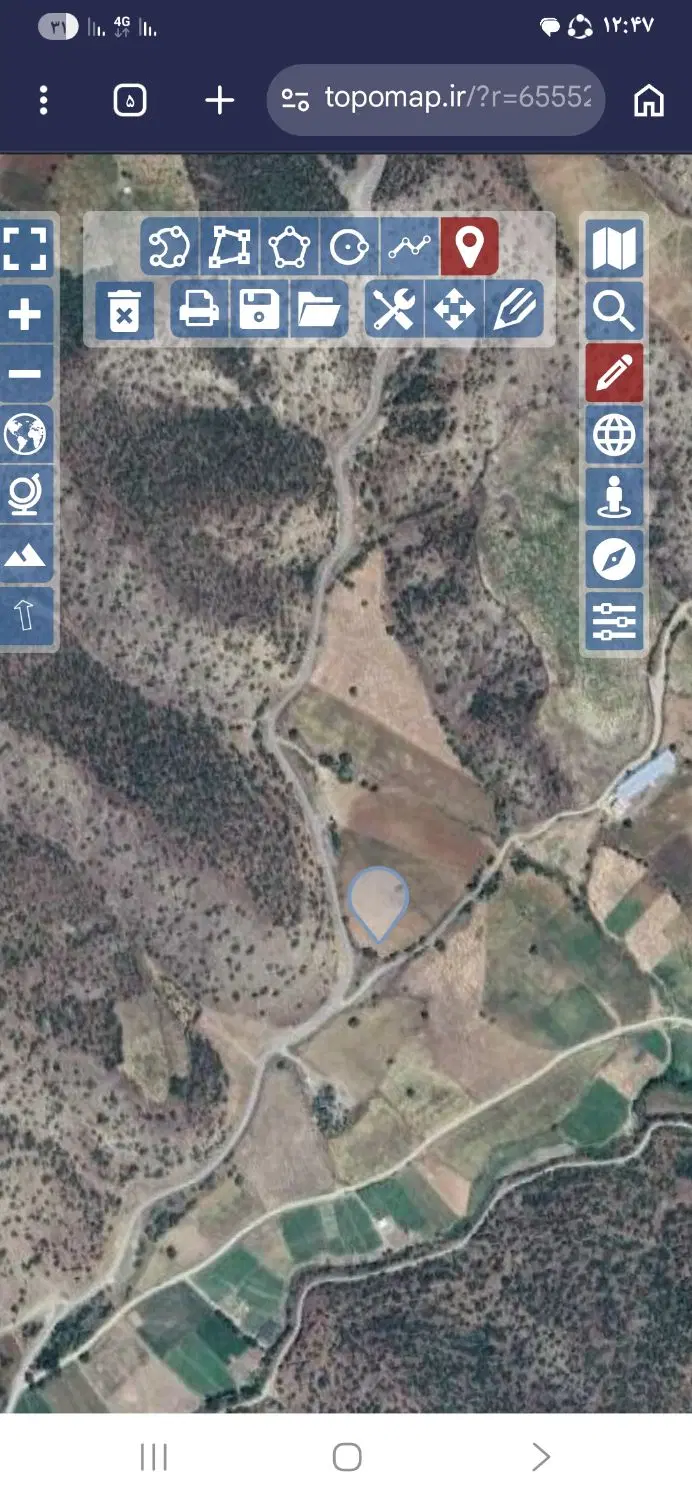Screen dimensions: 692x1500
Task: Print the current map
Action: click(x=199, y=309)
